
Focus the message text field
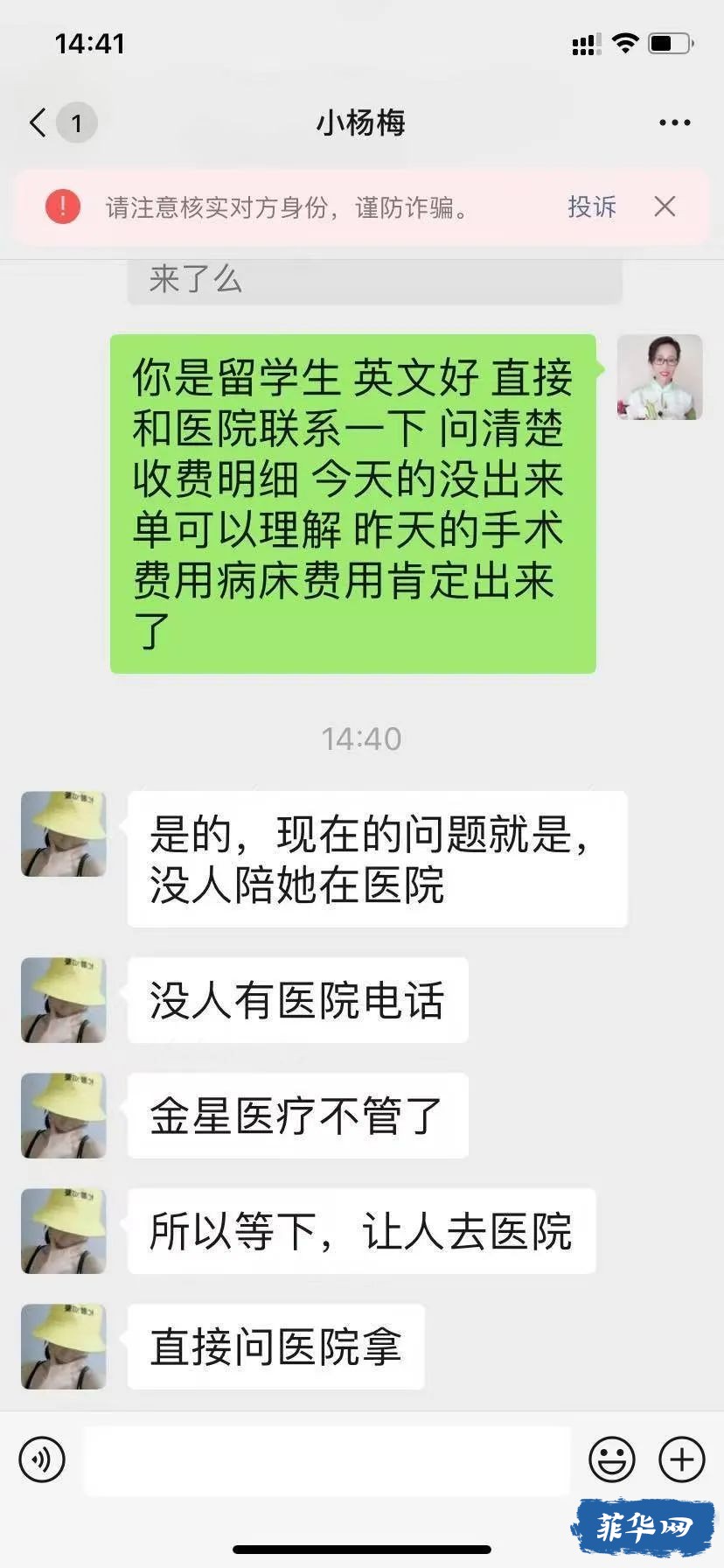click(x=327, y=1459)
